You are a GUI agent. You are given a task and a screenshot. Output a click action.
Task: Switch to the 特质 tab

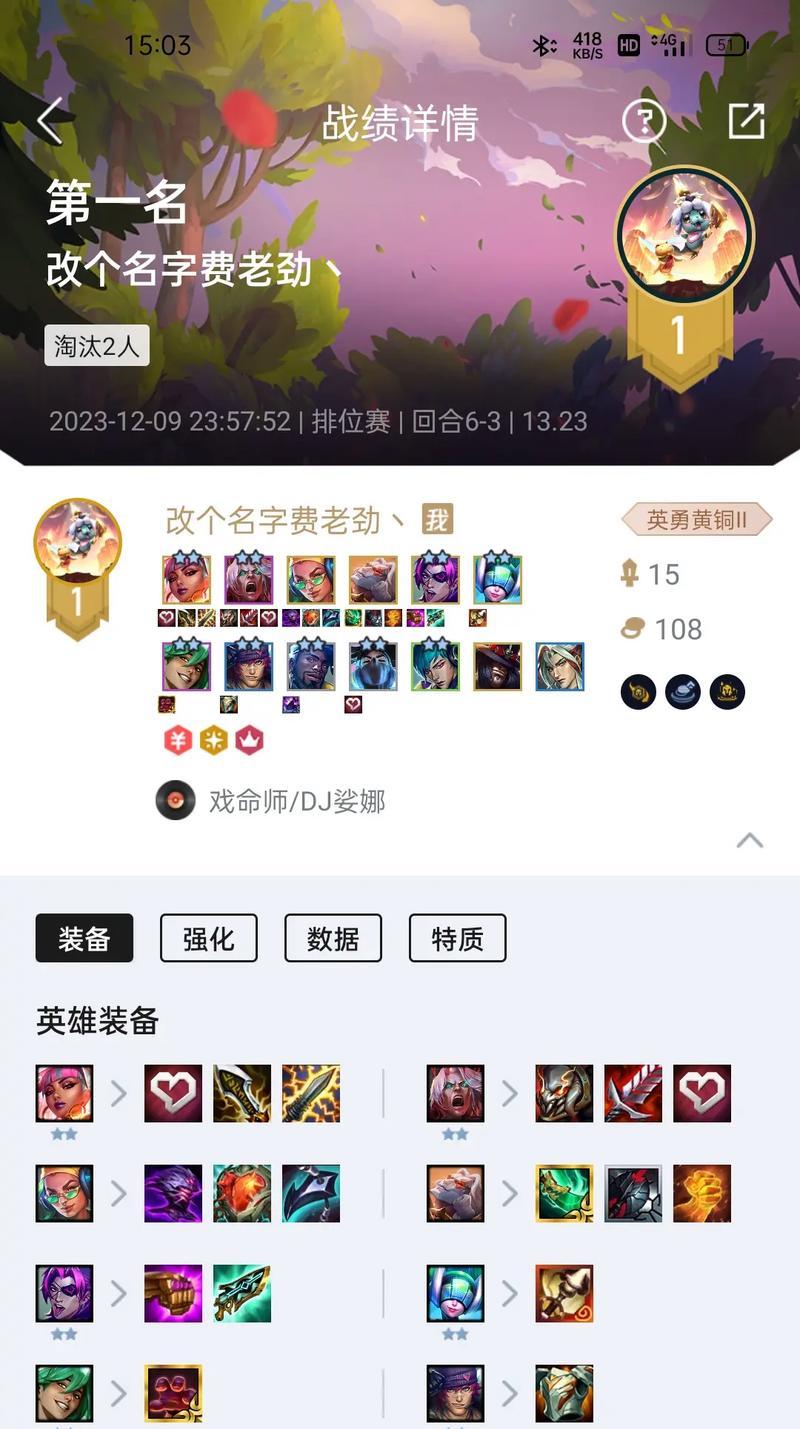click(457, 939)
